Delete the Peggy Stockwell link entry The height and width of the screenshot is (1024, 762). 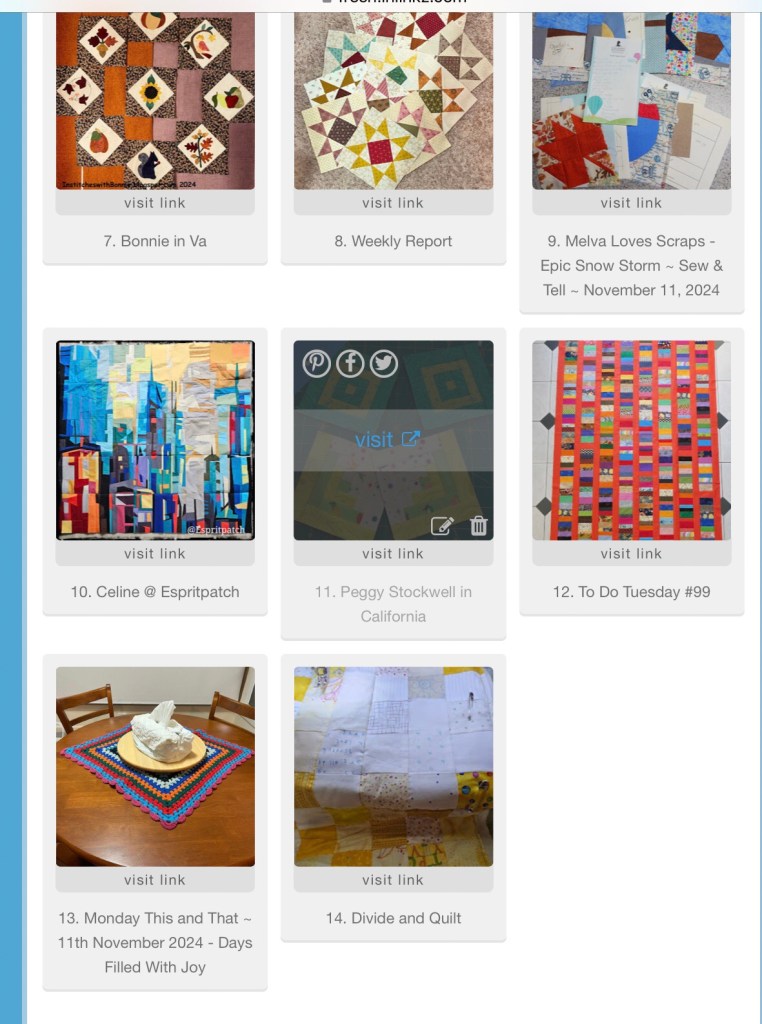click(479, 526)
